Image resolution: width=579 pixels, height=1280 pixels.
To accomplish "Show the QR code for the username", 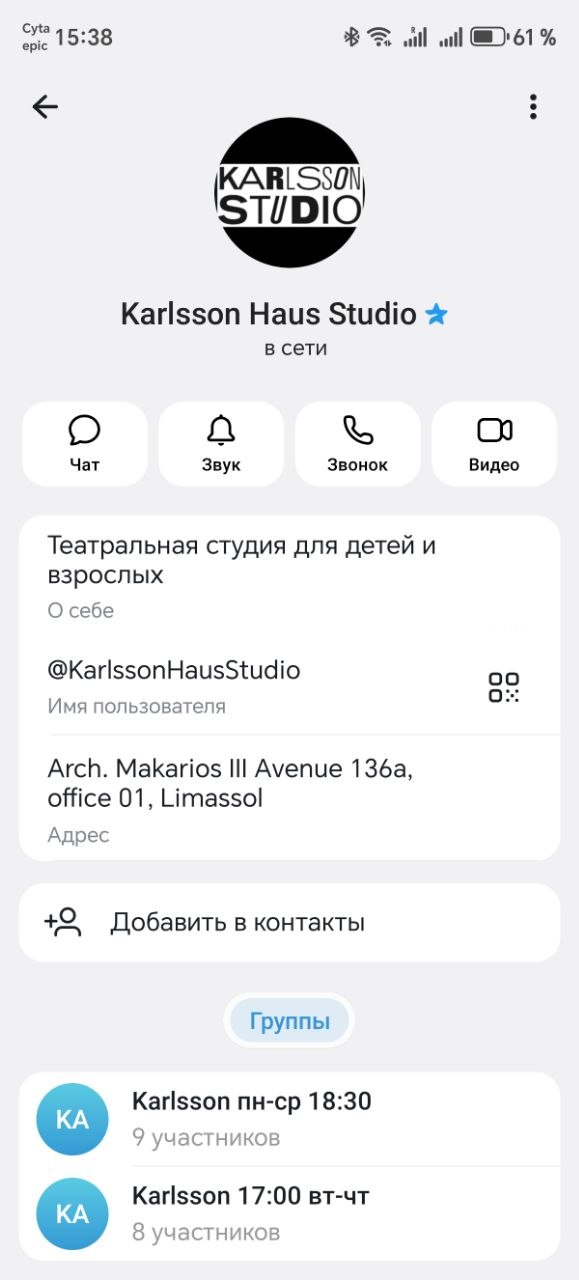I will tap(504, 687).
